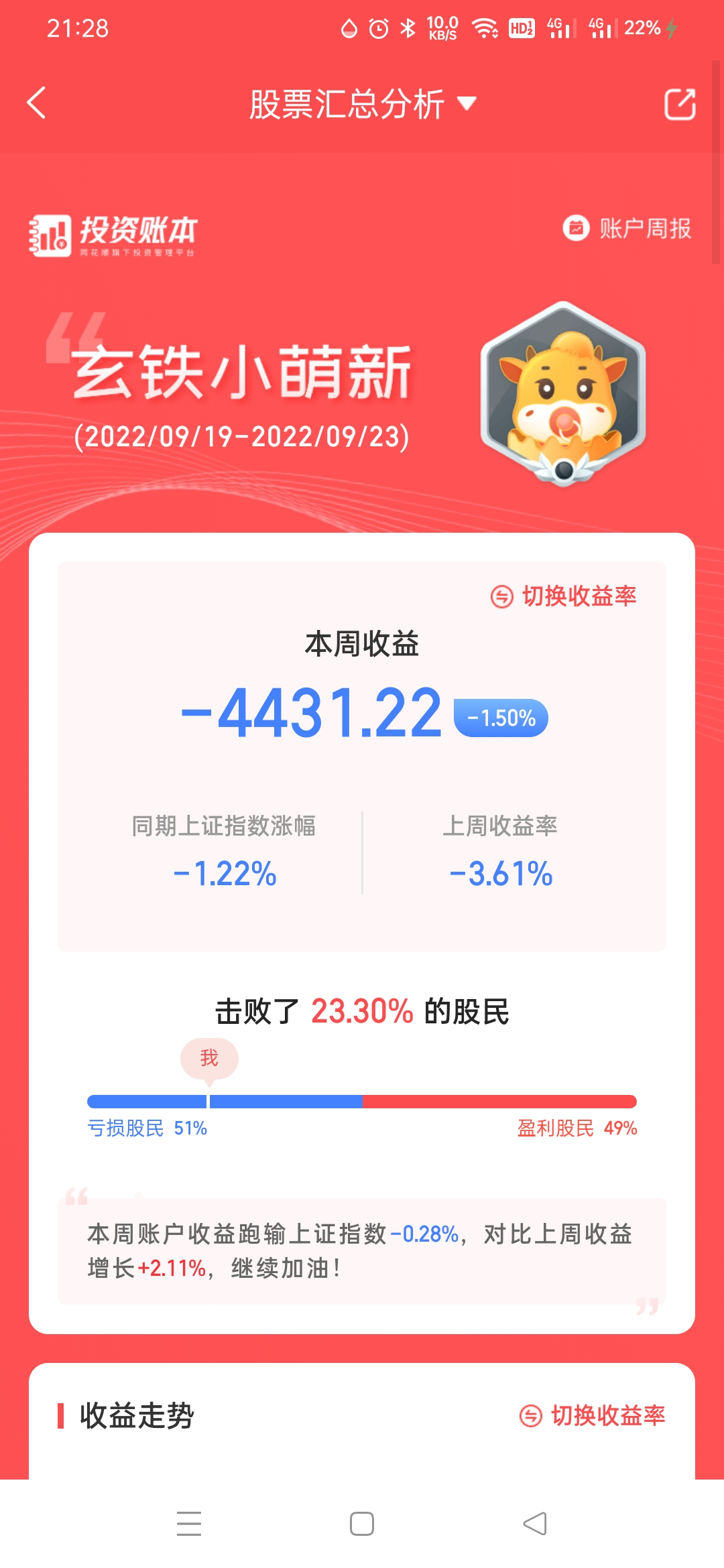The width and height of the screenshot is (724, 1568).
Task: Tap the system home button
Action: pos(362,1524)
